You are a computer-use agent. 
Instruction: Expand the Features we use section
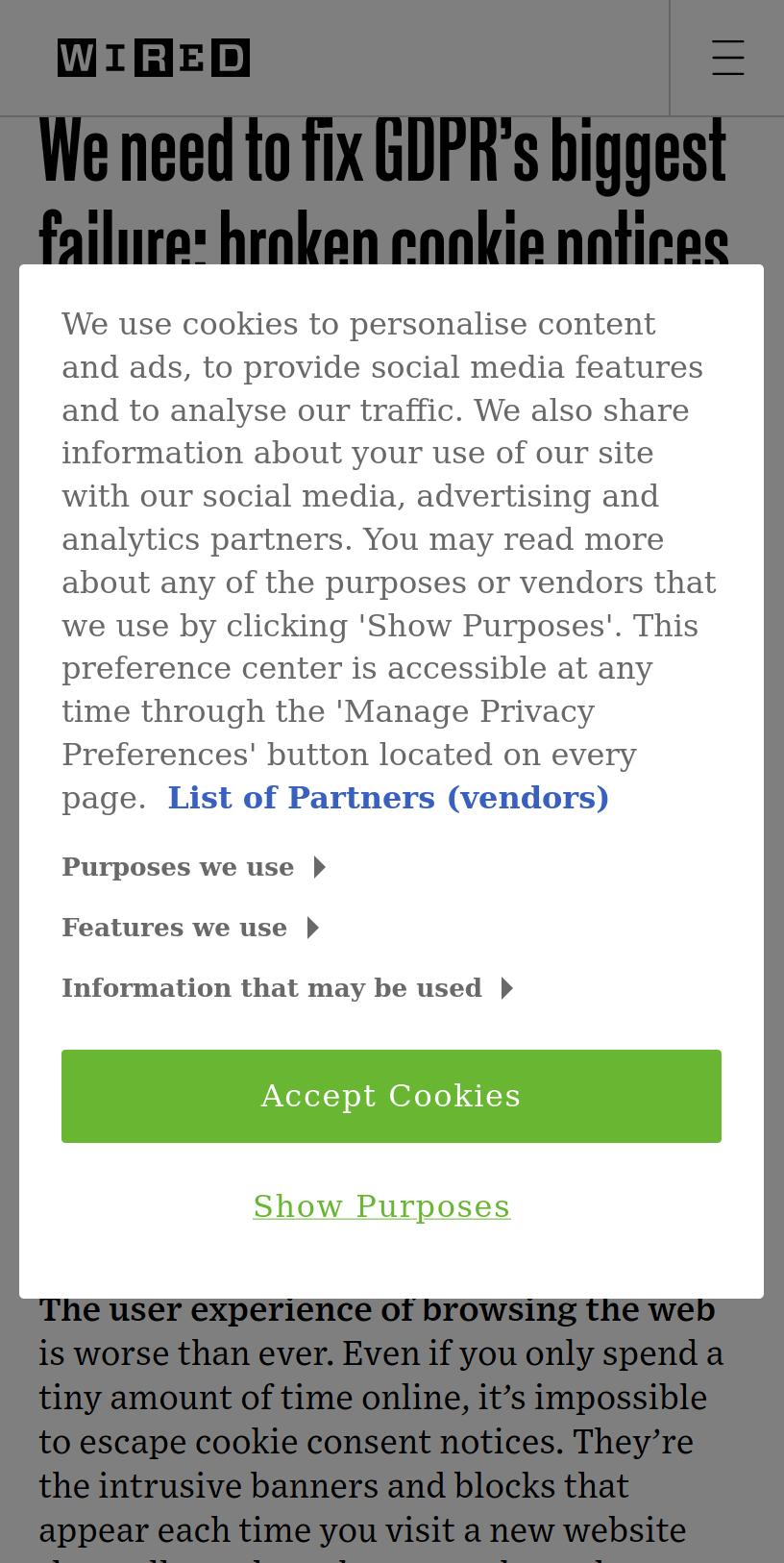pos(190,928)
